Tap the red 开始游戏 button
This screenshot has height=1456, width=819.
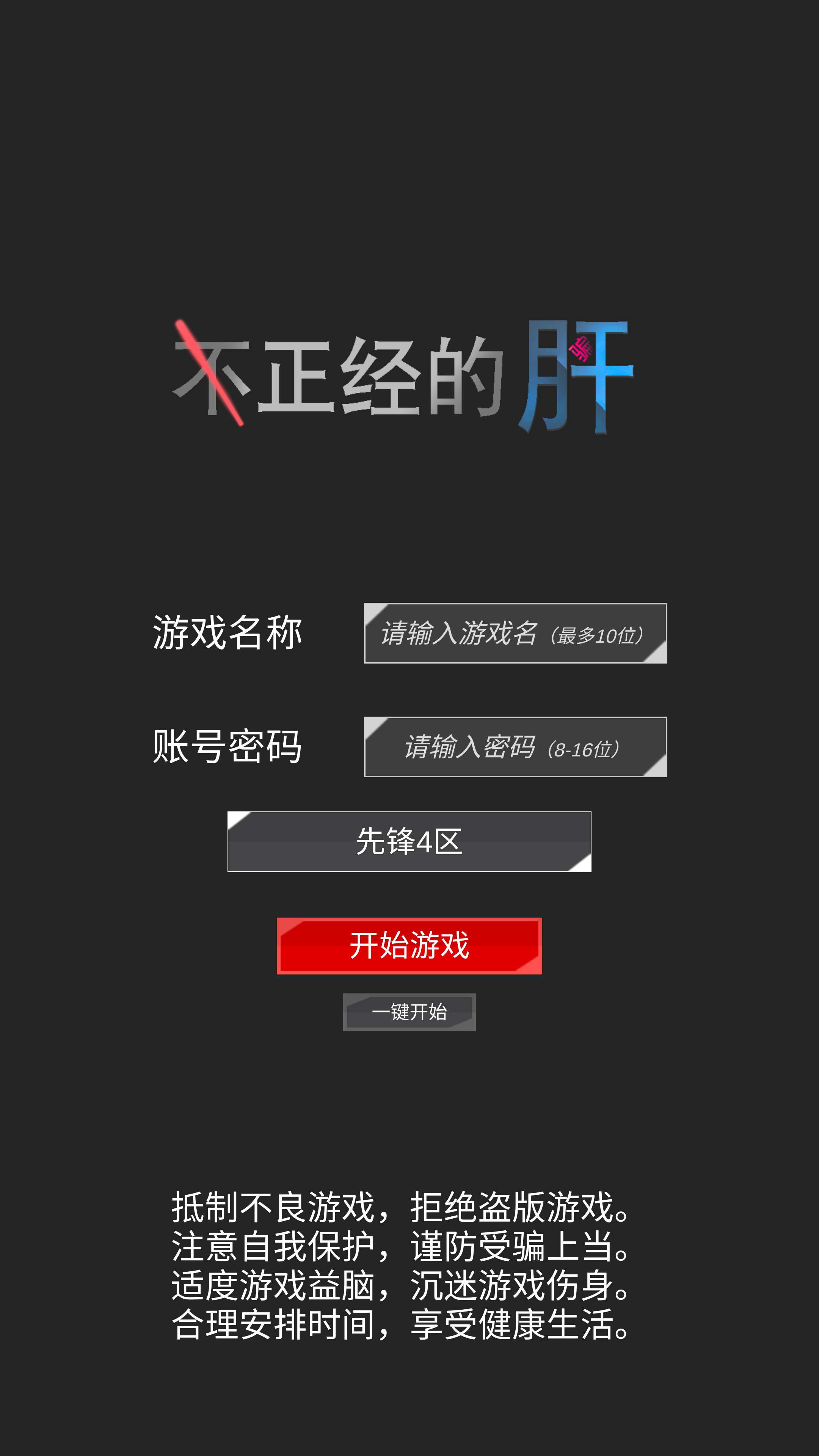[x=409, y=946]
